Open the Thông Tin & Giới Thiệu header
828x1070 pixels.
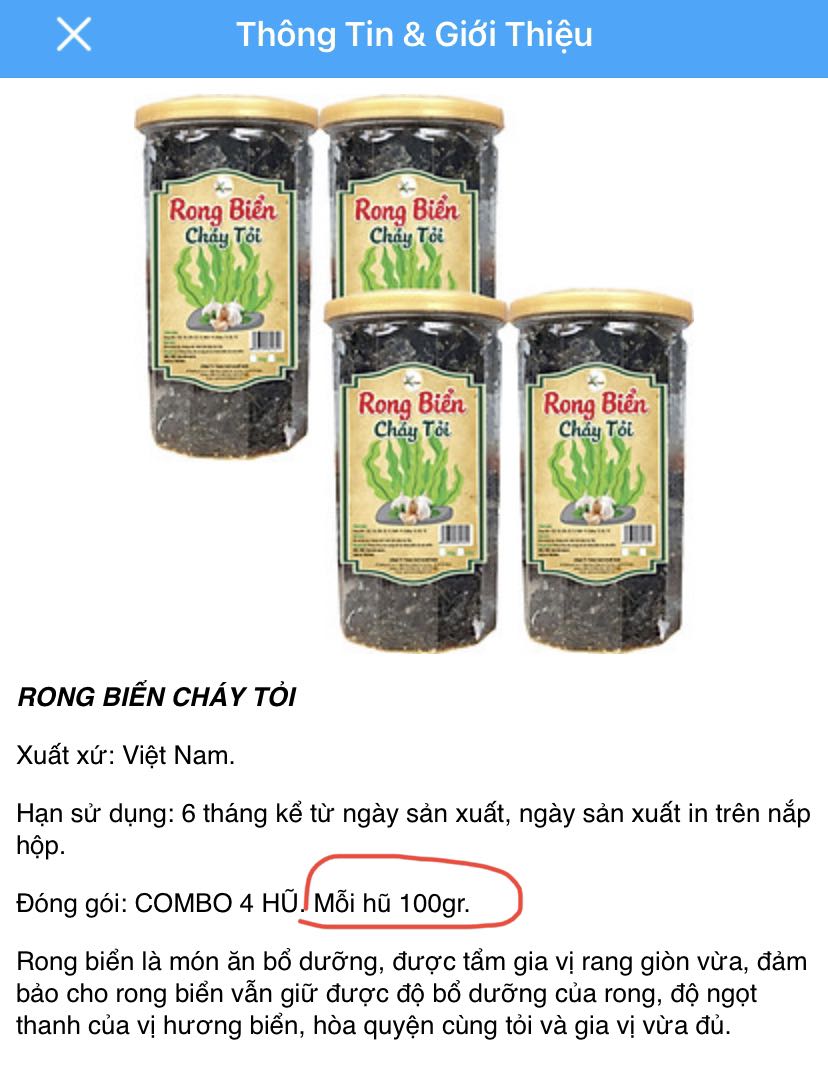coord(414,34)
